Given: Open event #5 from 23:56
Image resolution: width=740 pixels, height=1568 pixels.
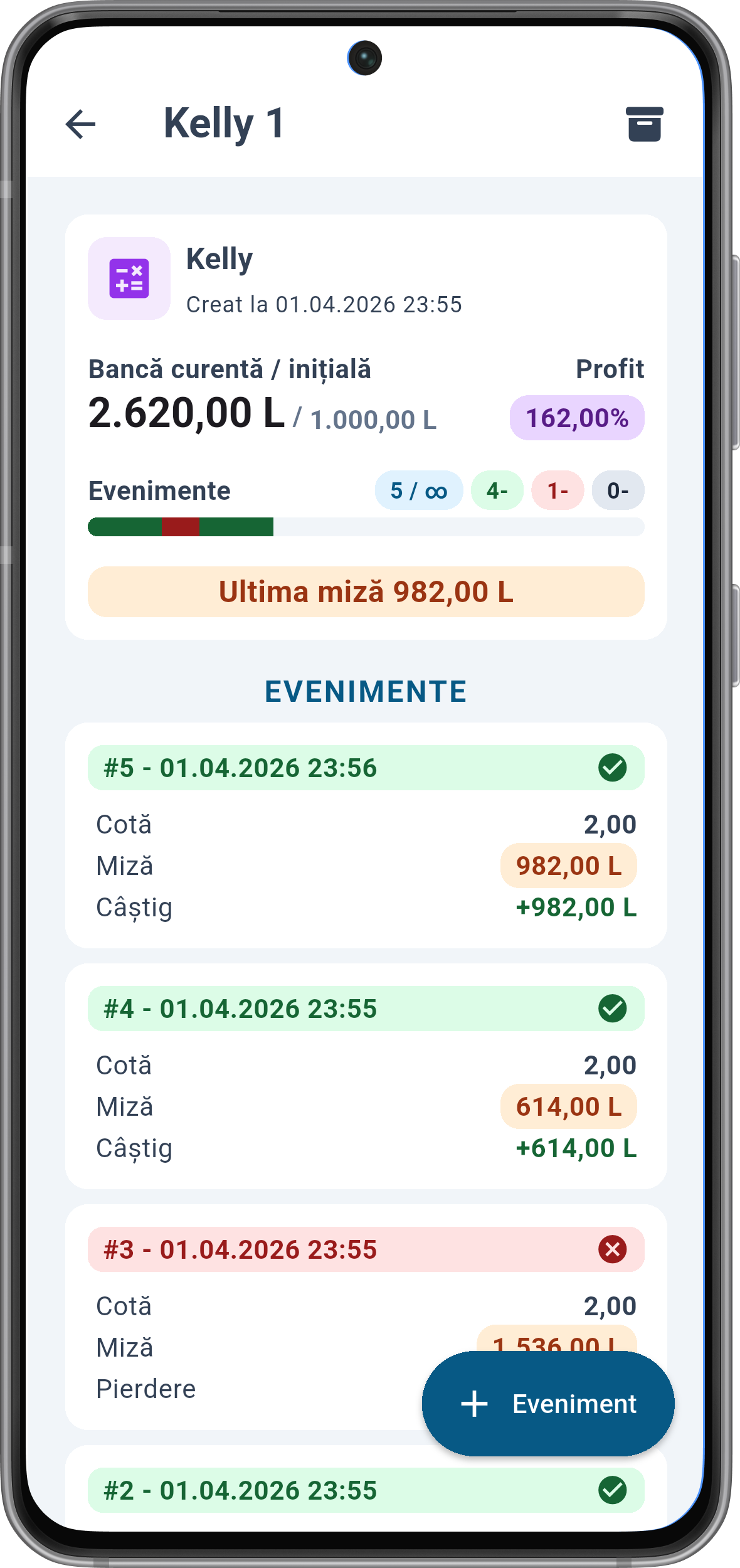Looking at the screenshot, I should [366, 835].
